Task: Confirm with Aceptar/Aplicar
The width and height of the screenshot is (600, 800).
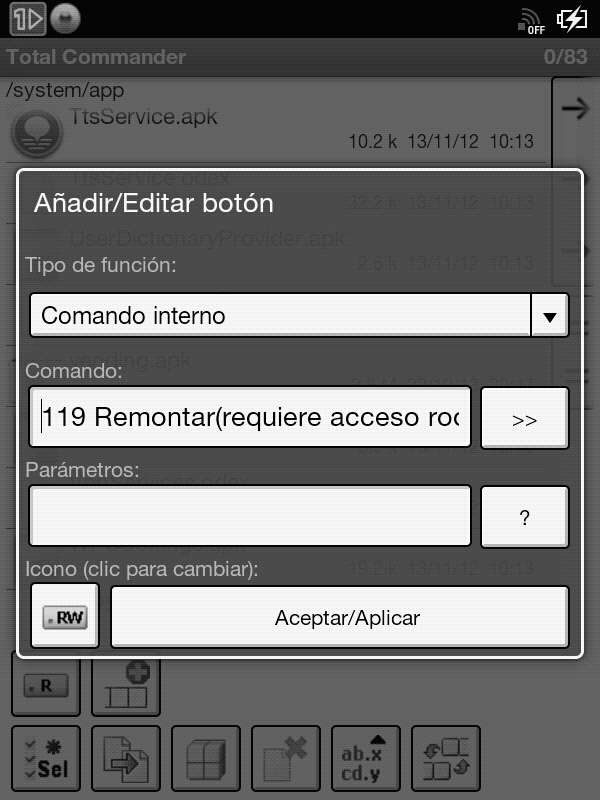Action: click(339, 617)
